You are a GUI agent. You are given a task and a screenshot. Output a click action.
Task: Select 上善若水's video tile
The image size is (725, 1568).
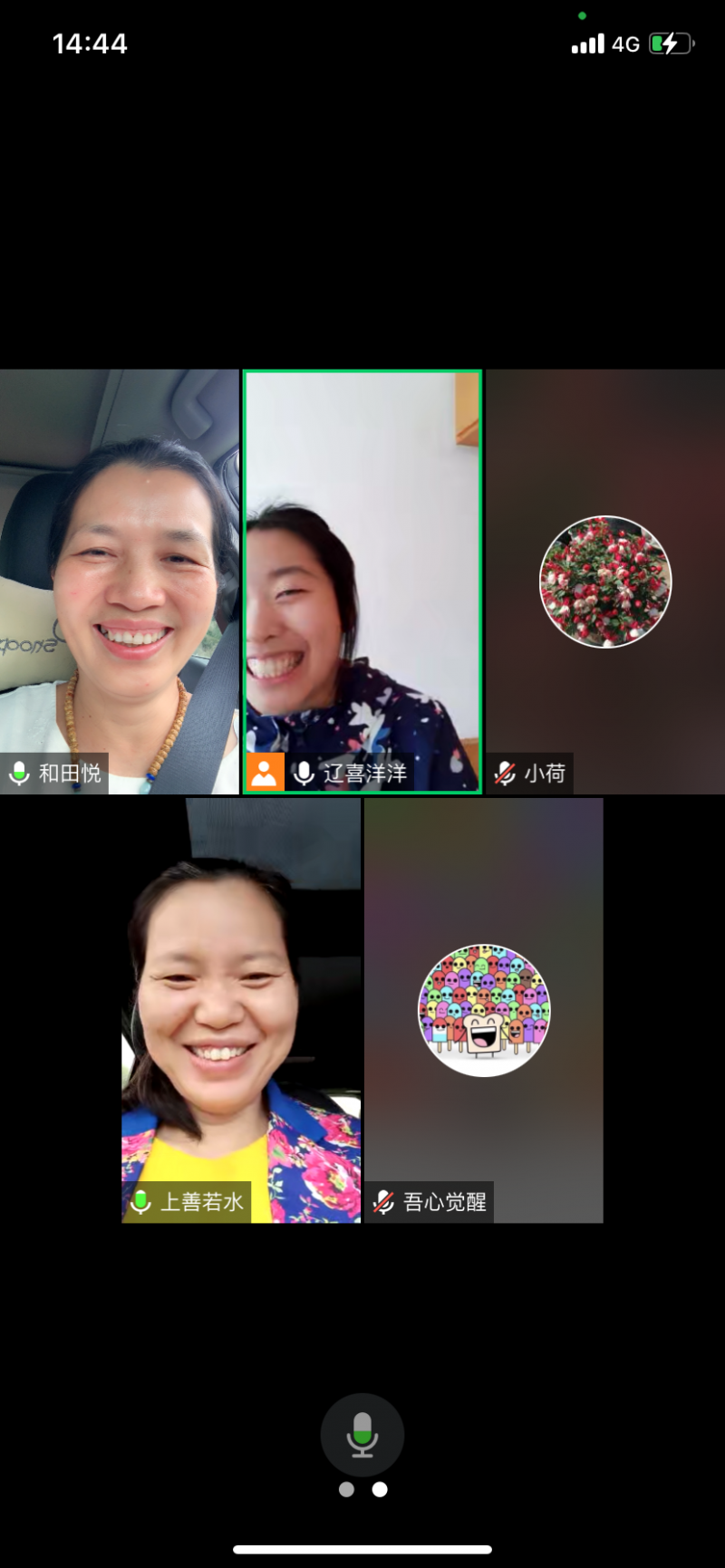241,1010
